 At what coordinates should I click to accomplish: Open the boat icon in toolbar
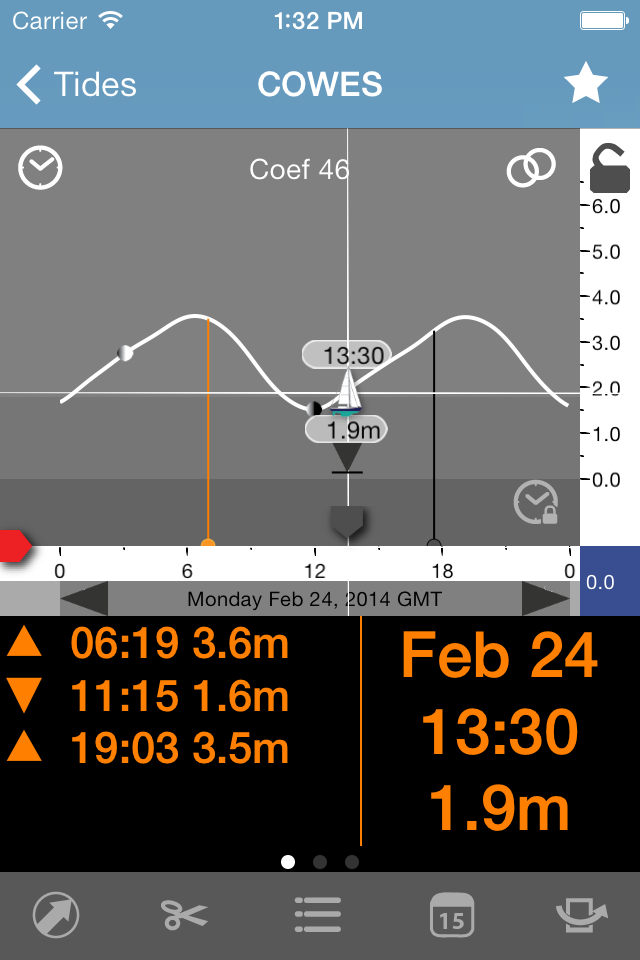[582, 915]
